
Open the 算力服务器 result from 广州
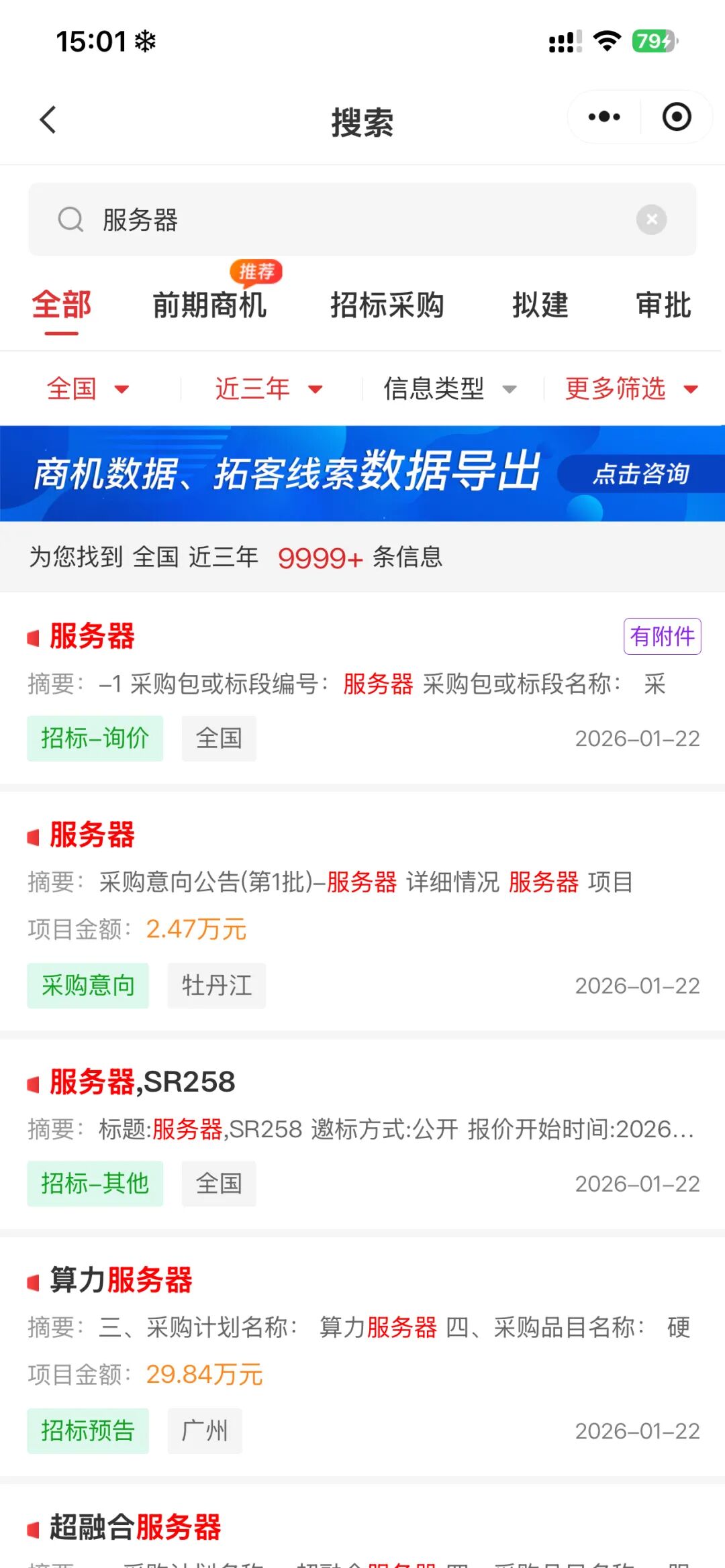(x=121, y=1280)
